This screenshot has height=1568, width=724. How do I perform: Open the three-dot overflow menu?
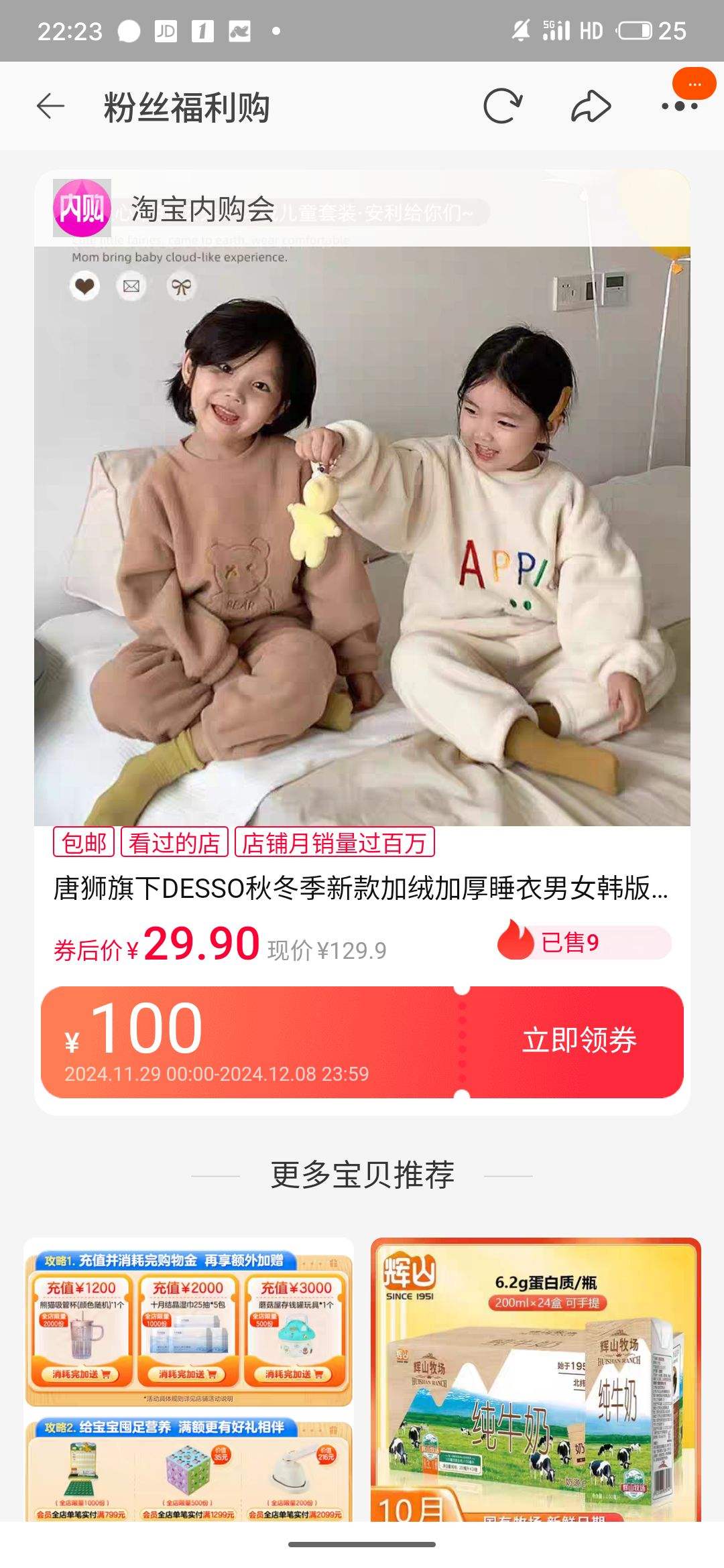679,106
